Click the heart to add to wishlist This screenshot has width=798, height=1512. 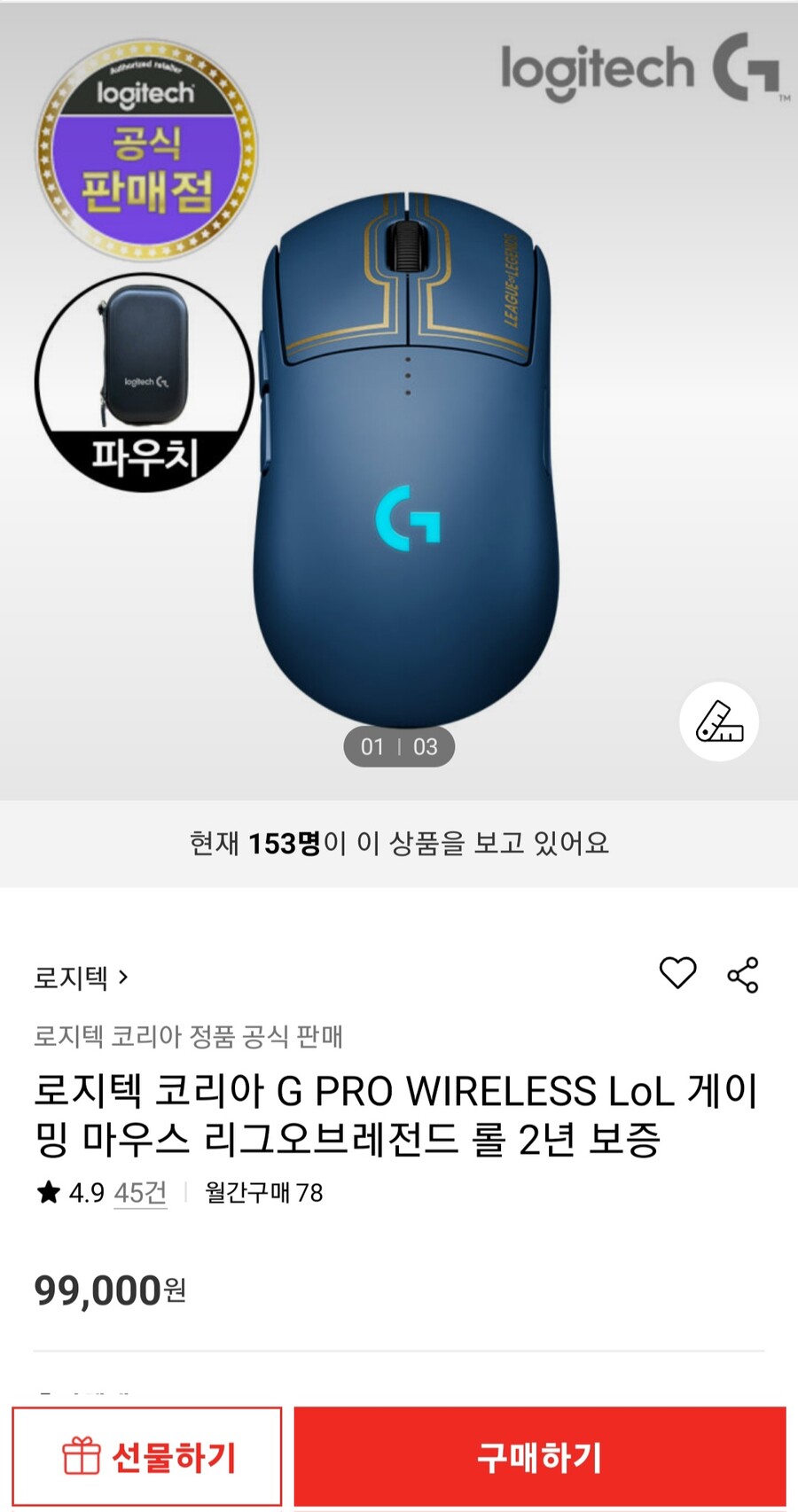click(678, 976)
